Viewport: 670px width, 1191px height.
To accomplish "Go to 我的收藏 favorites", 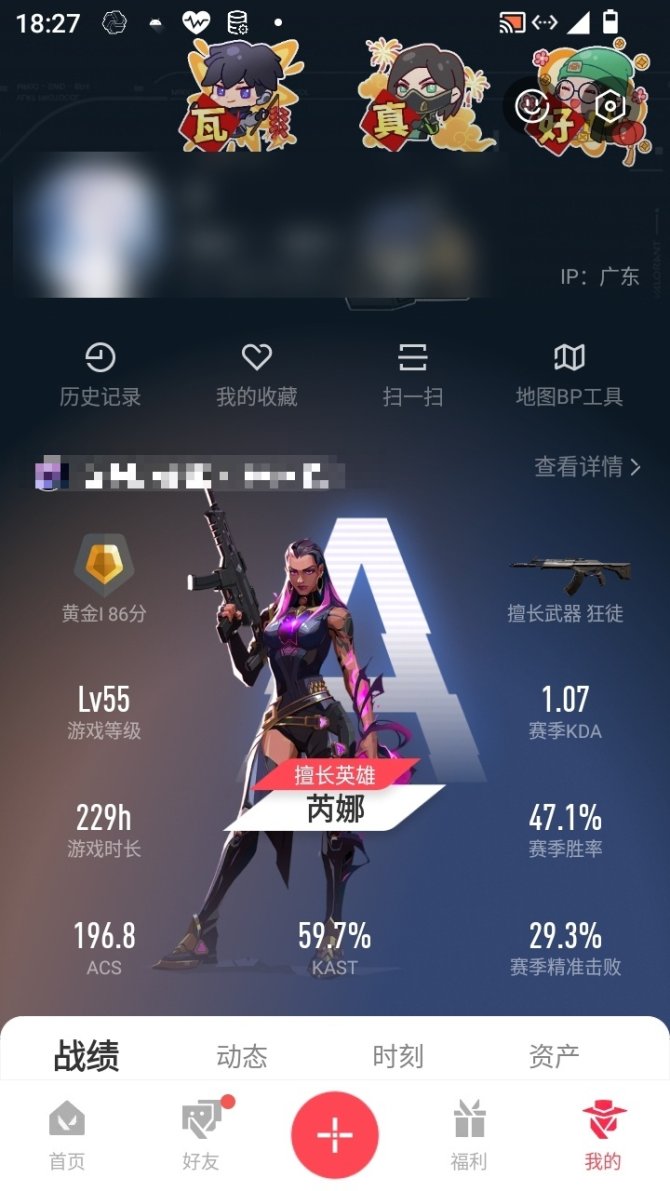I will click(x=257, y=374).
